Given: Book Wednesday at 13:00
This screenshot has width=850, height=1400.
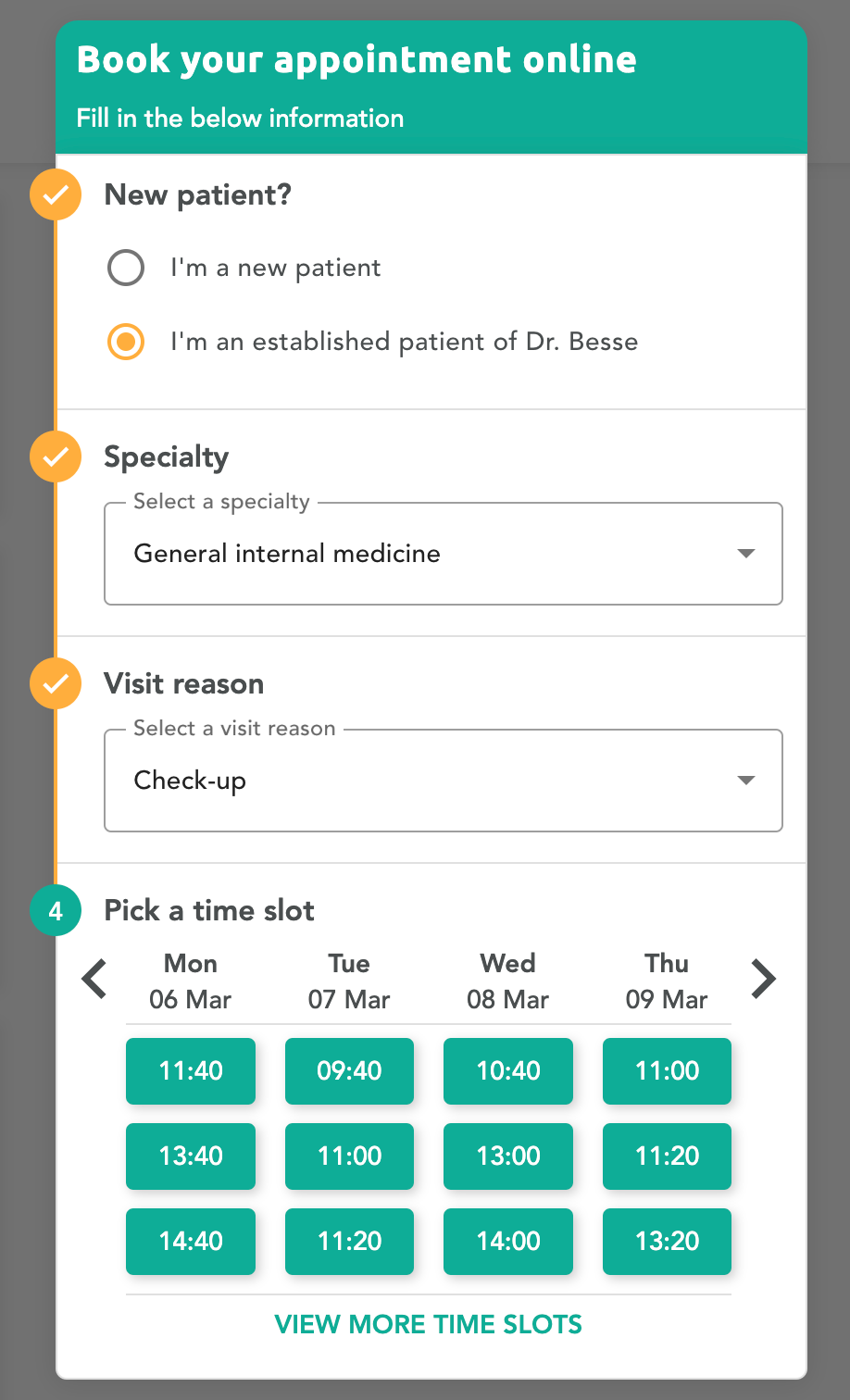Looking at the screenshot, I should (508, 1156).
